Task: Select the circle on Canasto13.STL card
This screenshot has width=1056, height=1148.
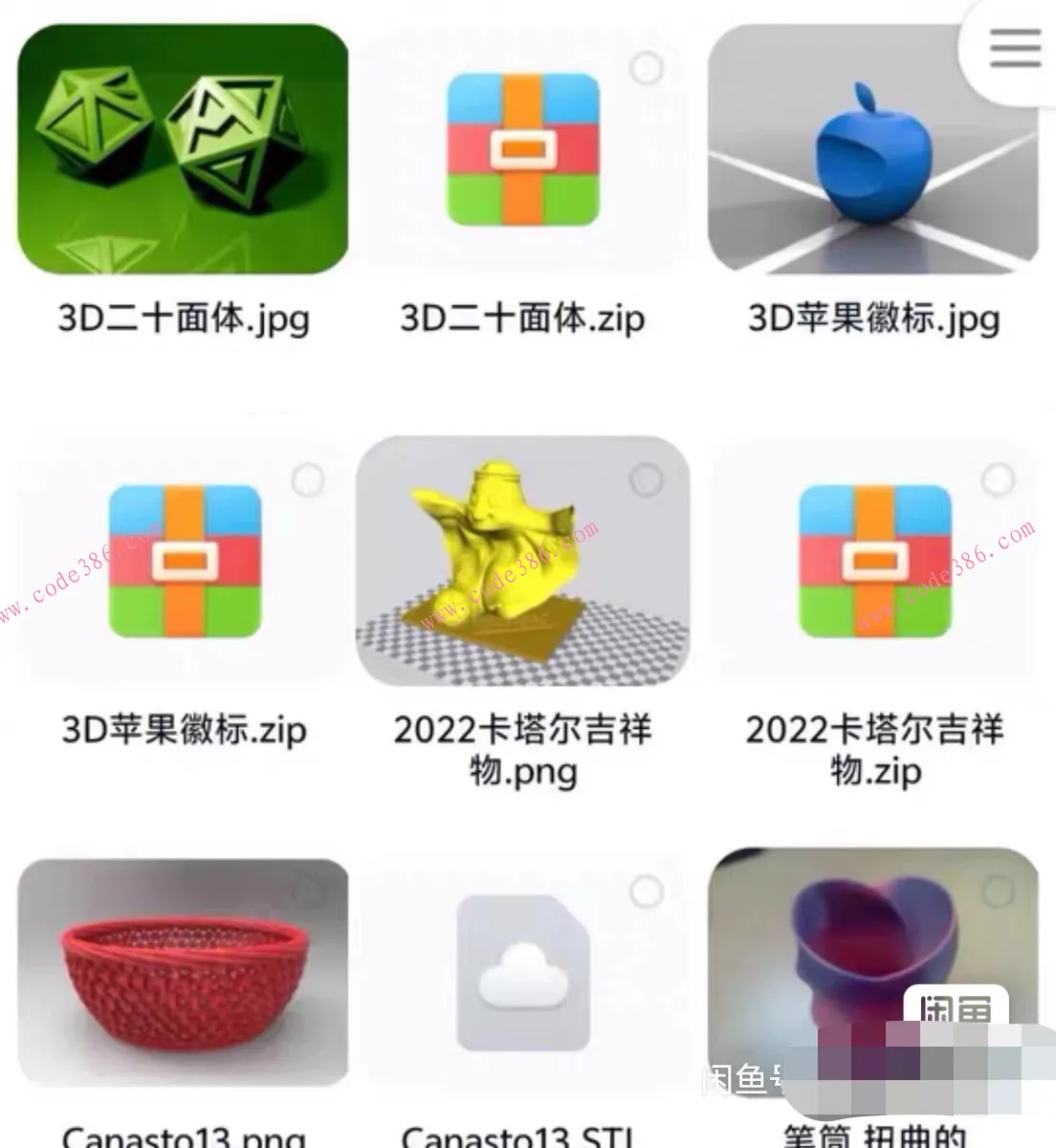Action: pyautogui.click(x=648, y=890)
